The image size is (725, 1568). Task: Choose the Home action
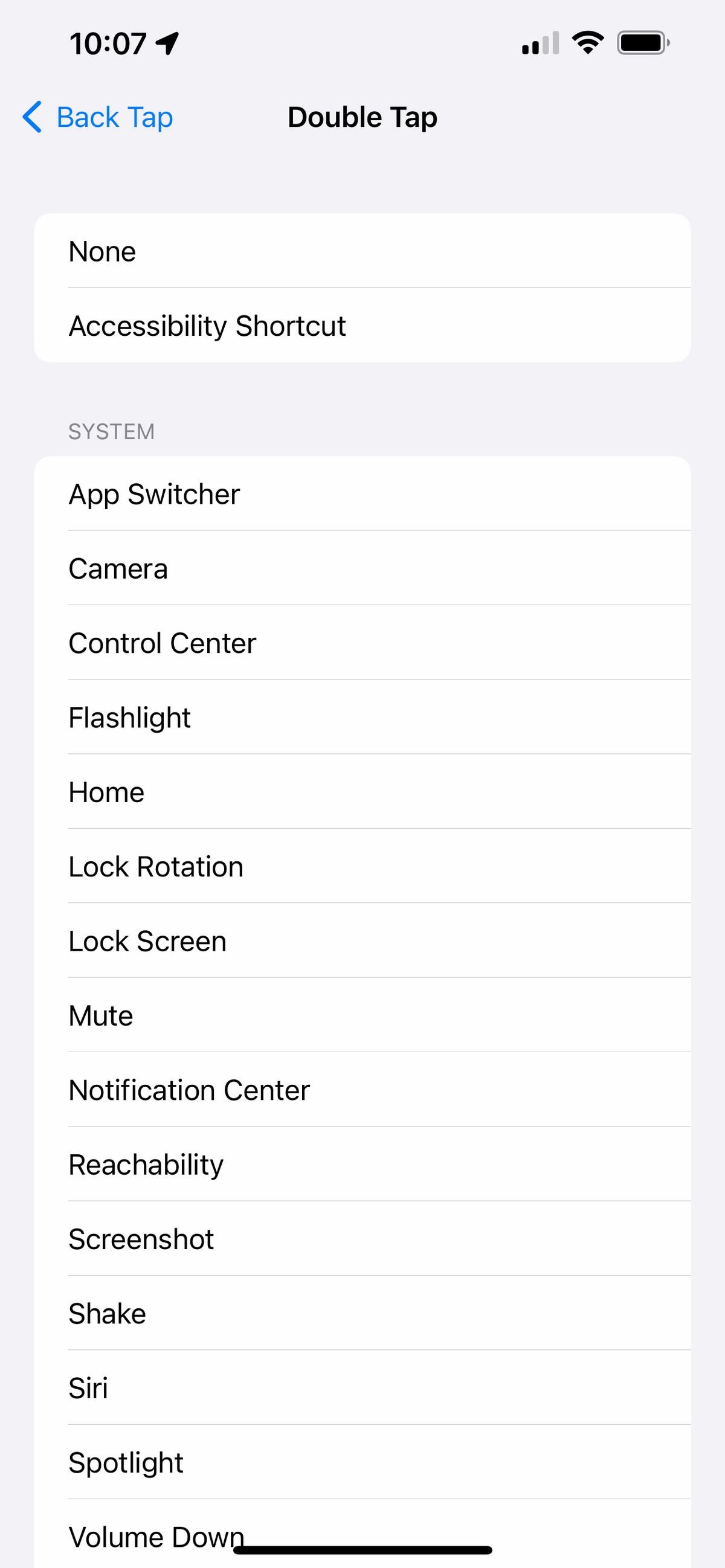pos(362,792)
